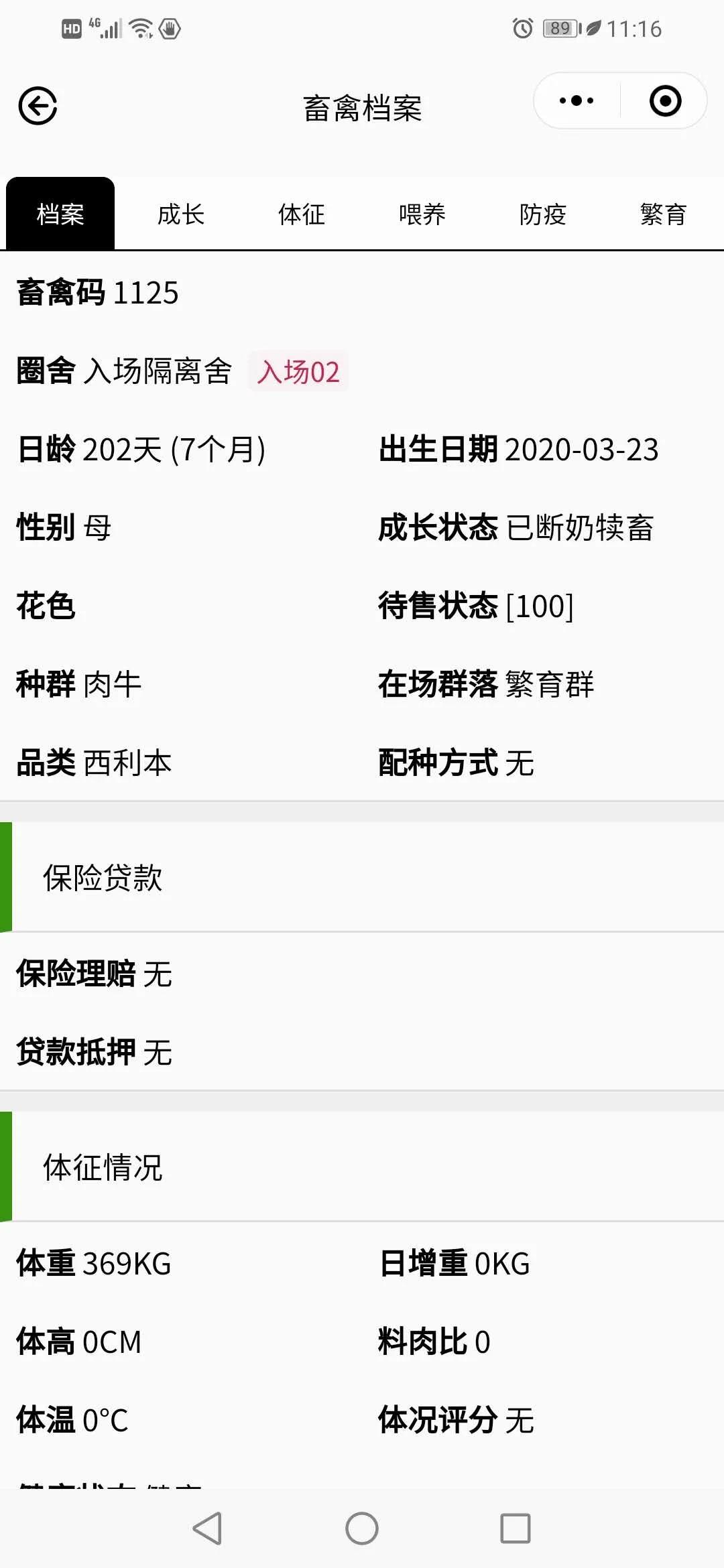Switch to the 成长 tab

click(x=181, y=214)
